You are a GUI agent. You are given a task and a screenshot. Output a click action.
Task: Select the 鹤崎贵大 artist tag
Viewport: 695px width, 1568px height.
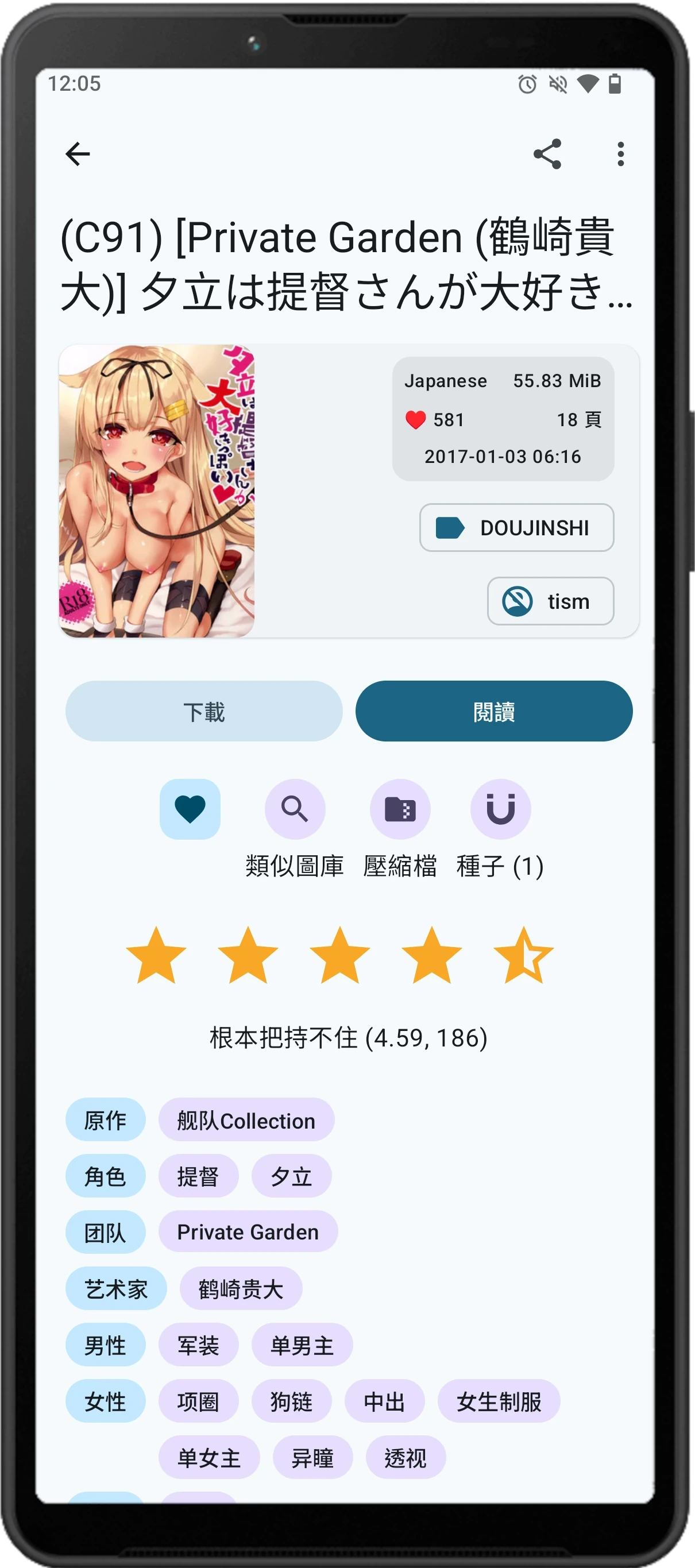(x=241, y=1288)
